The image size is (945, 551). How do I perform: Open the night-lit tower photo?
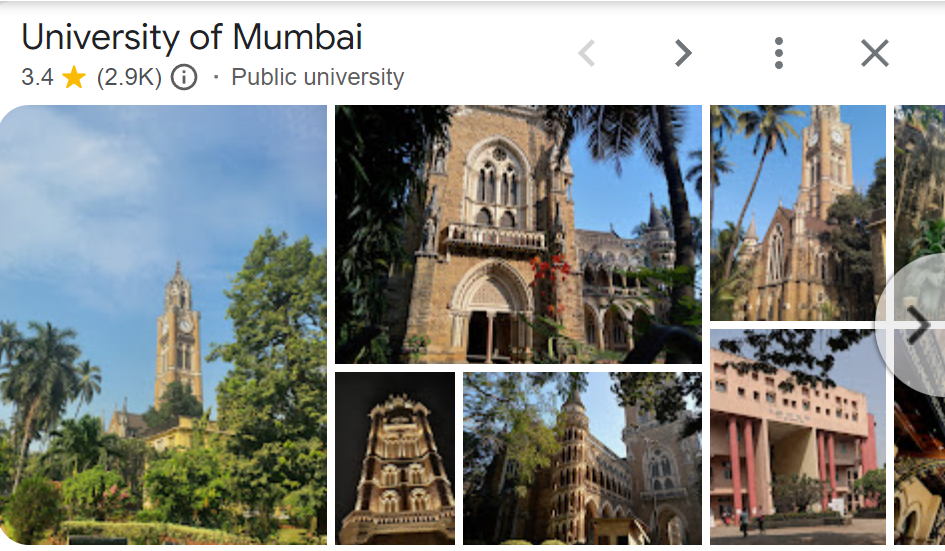(x=395, y=458)
